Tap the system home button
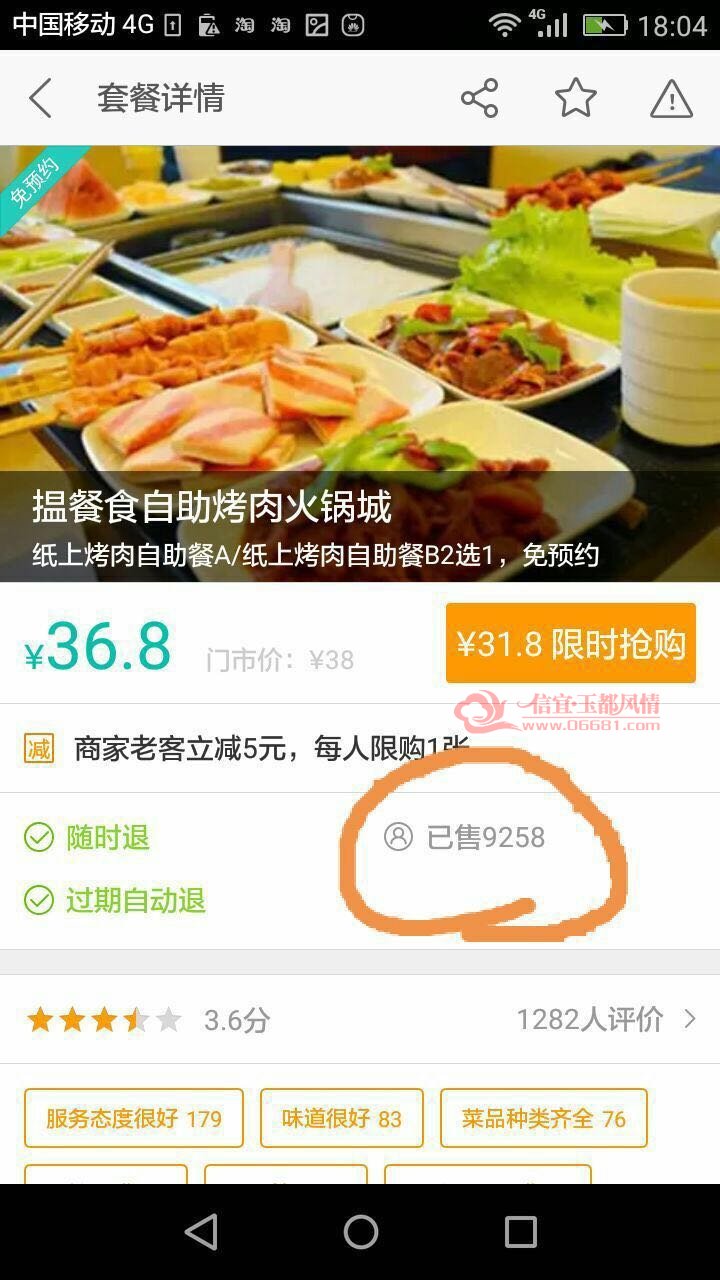720x1280 pixels. (360, 1232)
